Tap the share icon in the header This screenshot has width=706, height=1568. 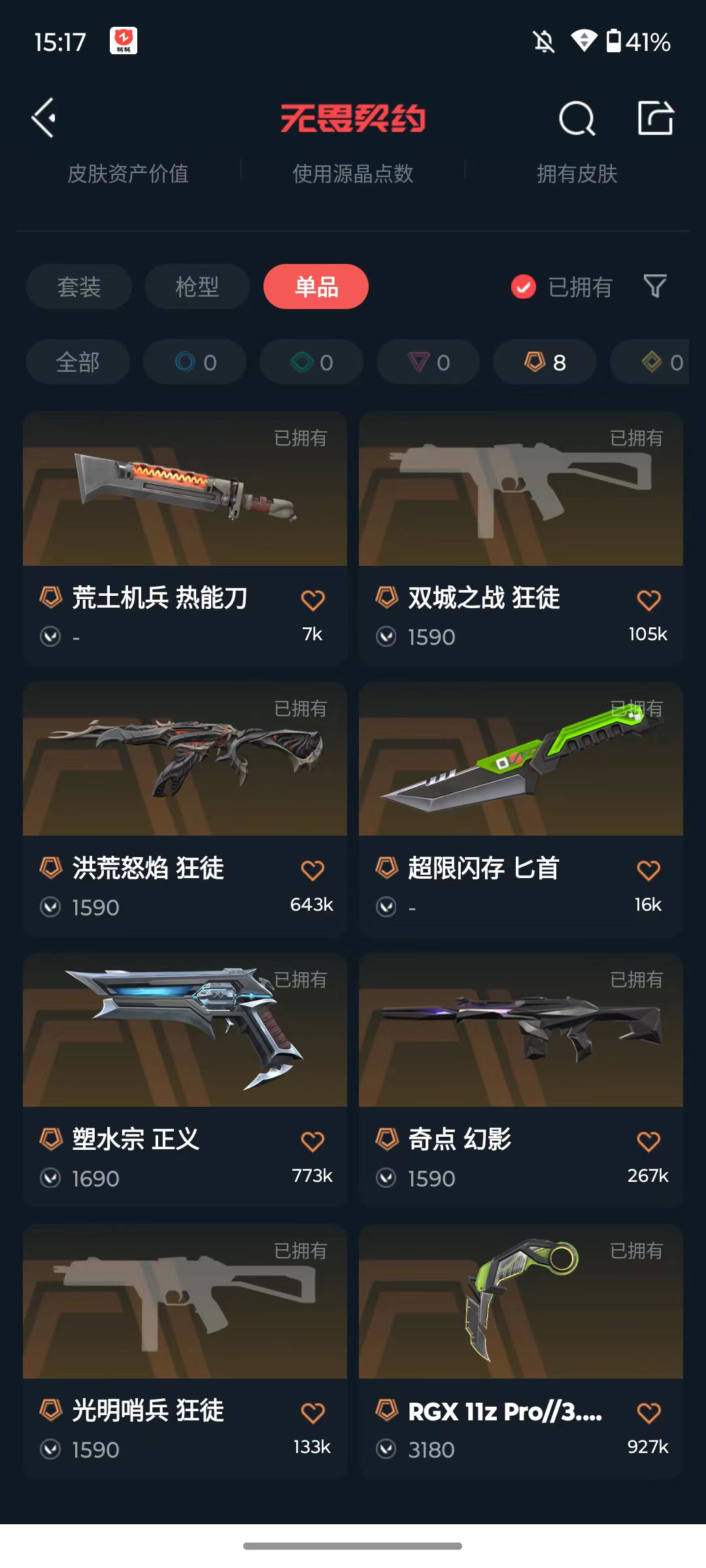(x=656, y=118)
